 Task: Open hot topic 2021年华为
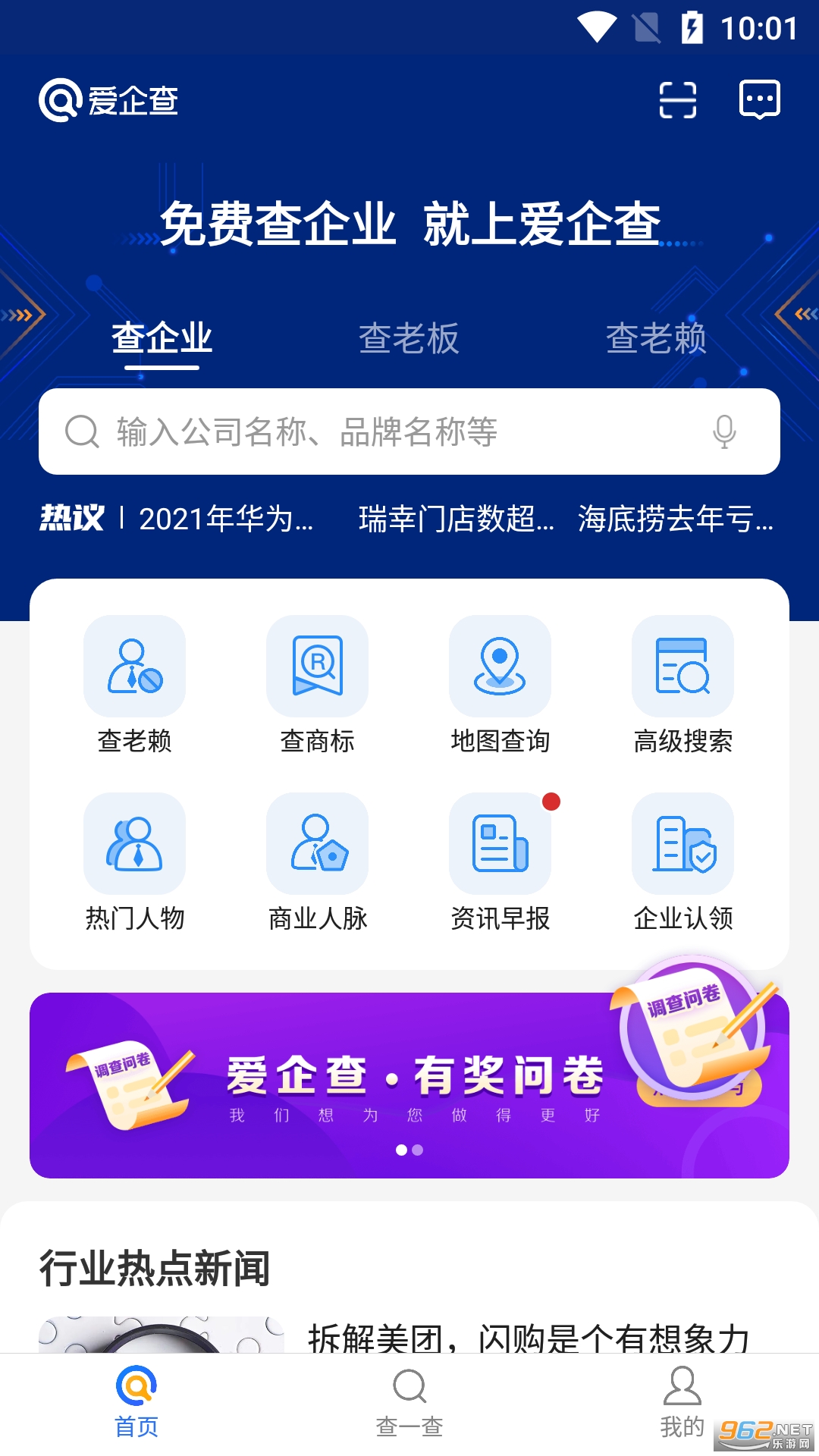point(226,519)
